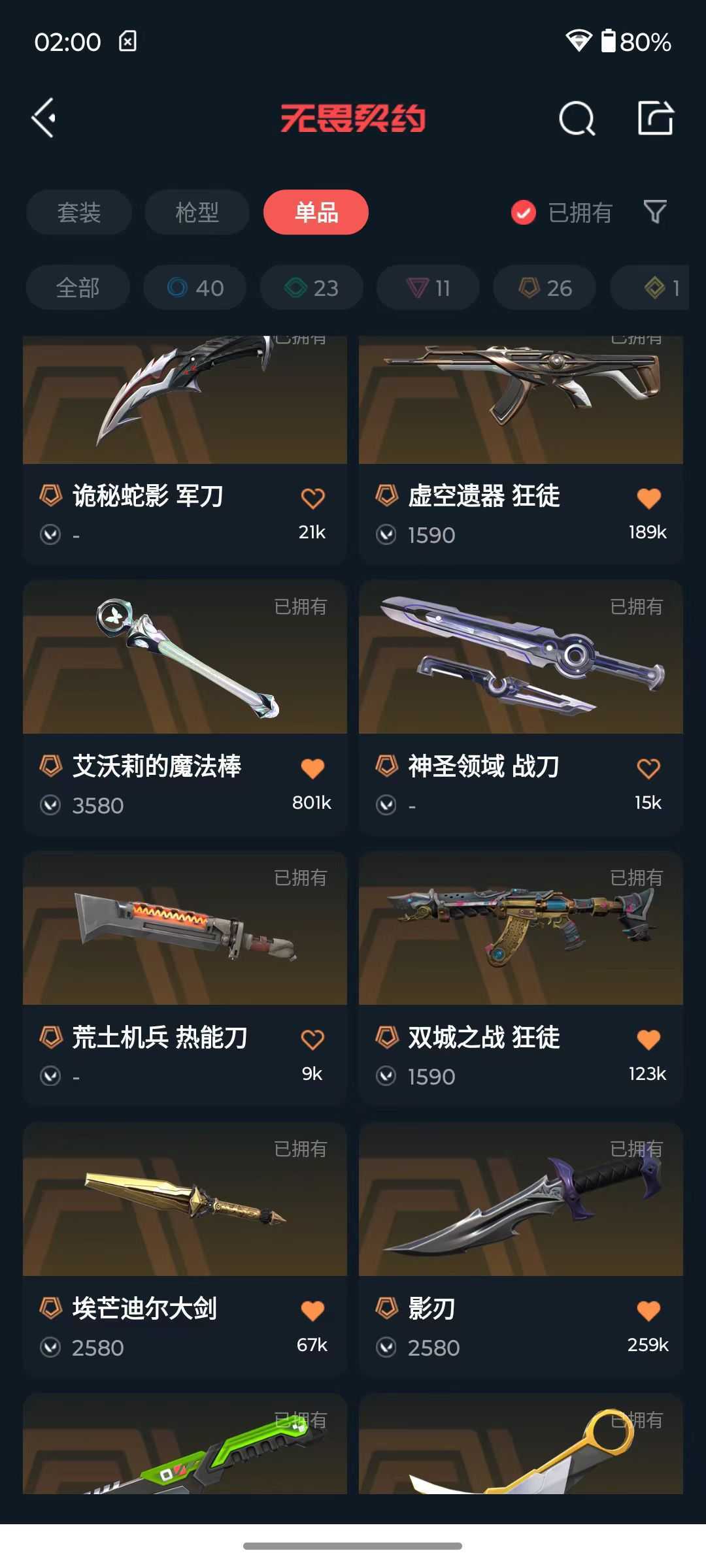Select the 单品 category button
The height and width of the screenshot is (1568, 706).
316,212
